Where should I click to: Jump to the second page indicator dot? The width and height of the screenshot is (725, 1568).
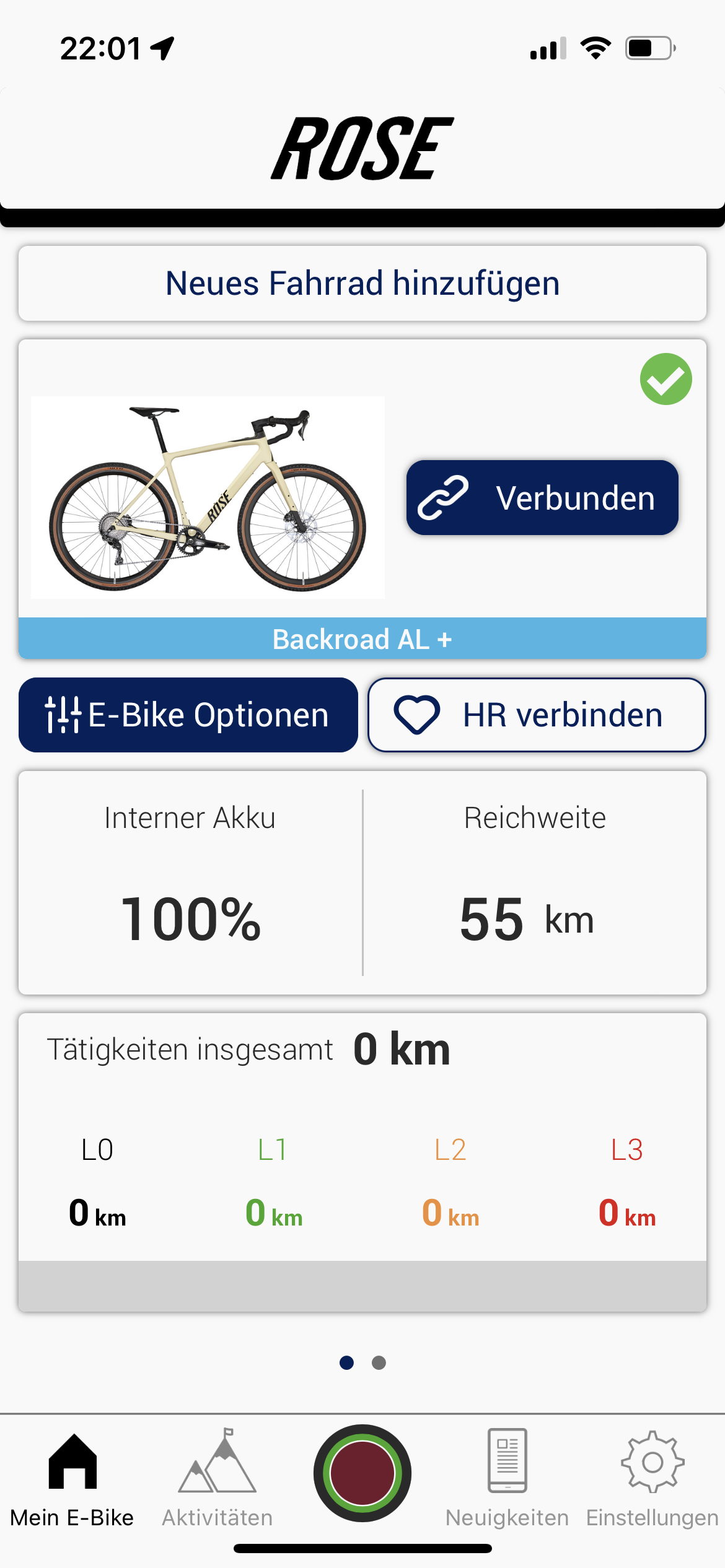tap(379, 1362)
